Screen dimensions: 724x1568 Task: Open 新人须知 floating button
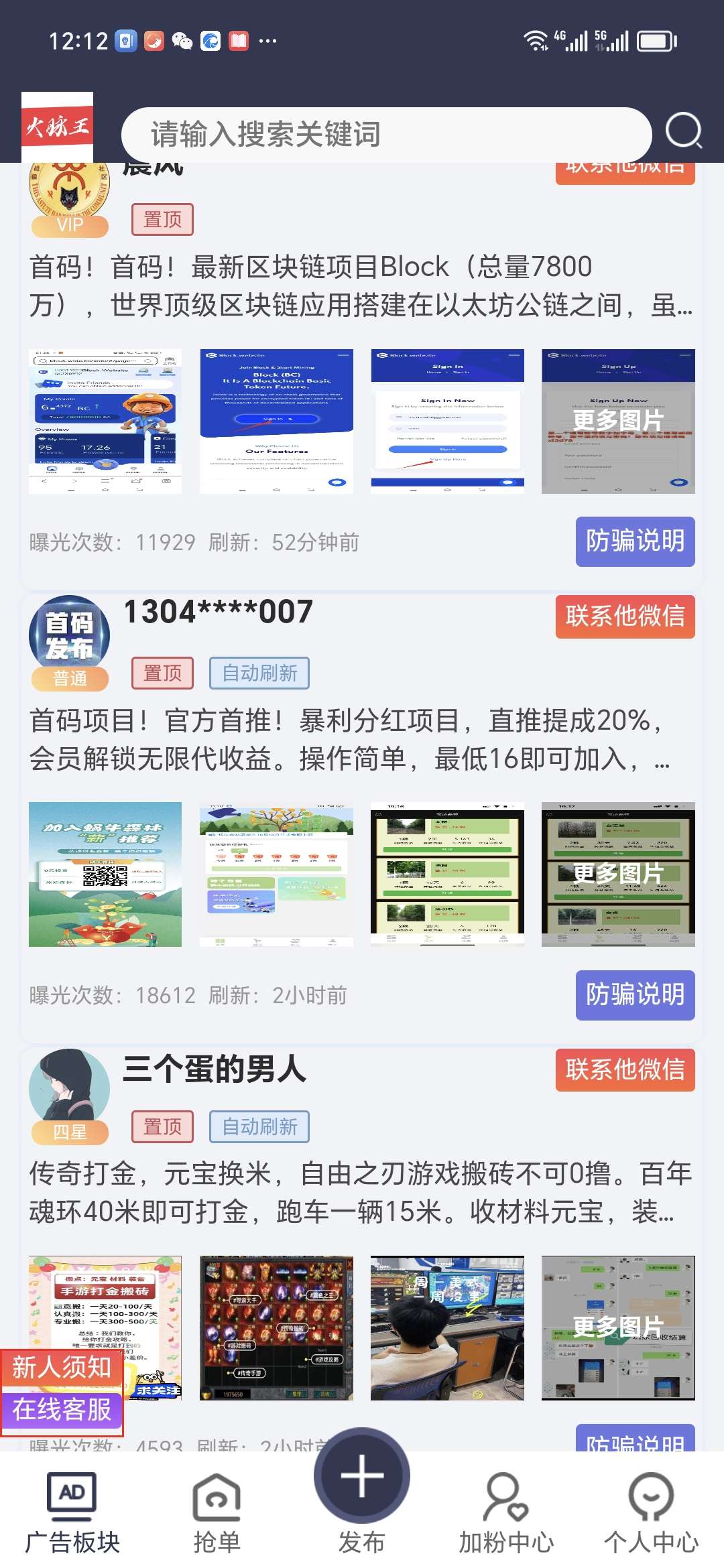[62, 1366]
